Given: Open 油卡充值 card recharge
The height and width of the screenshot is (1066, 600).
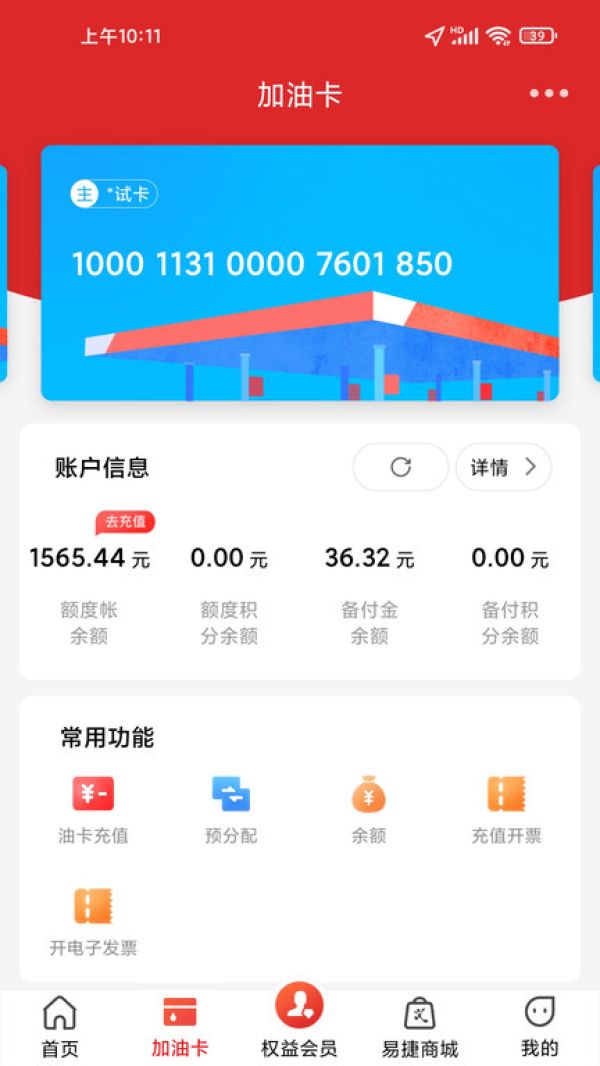Looking at the screenshot, I should click(93, 808).
